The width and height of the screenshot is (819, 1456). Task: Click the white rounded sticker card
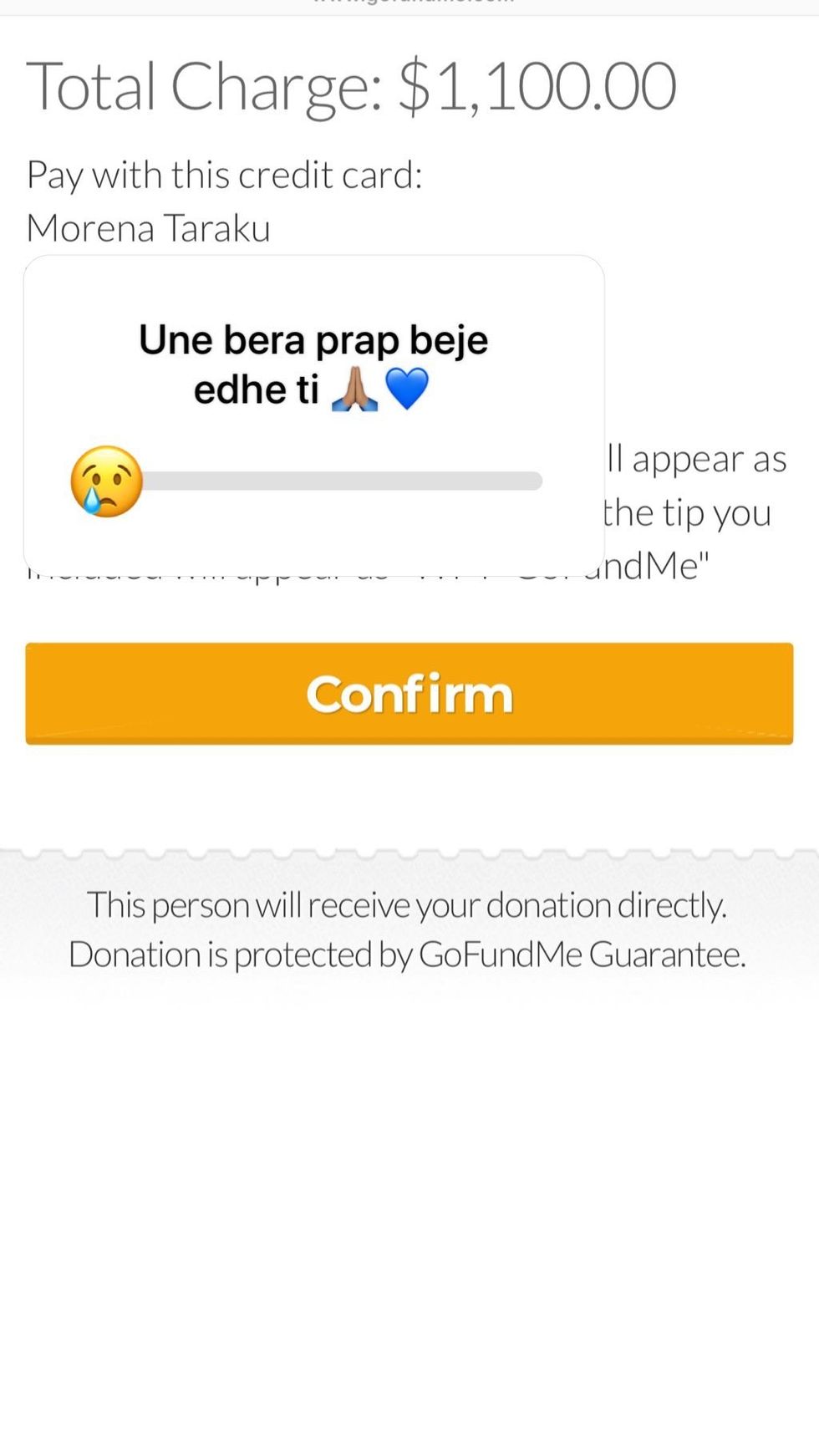click(x=313, y=410)
